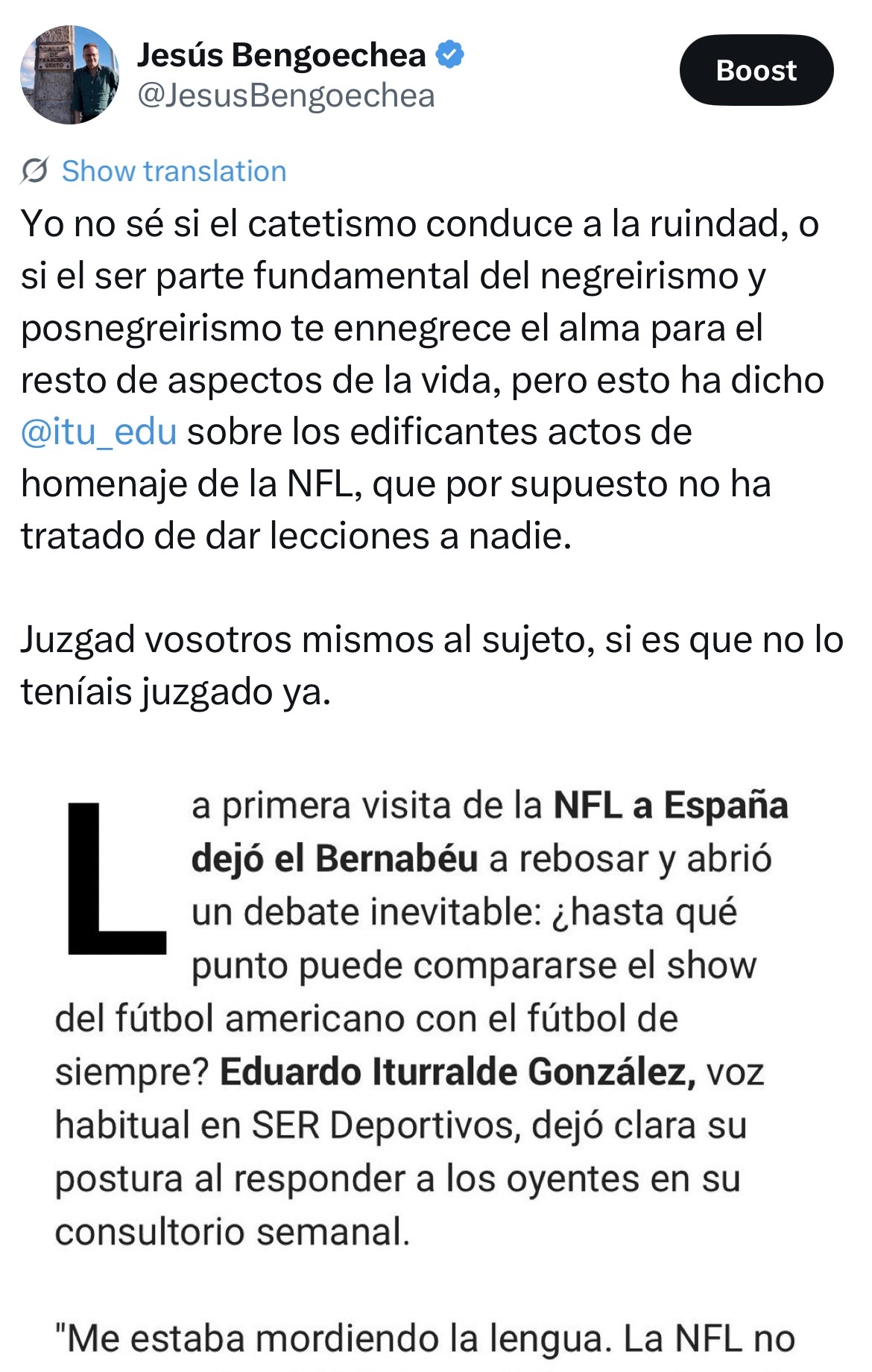Screen dimensions: 872x1372
Task: Tap the Boost button
Action: (756, 70)
